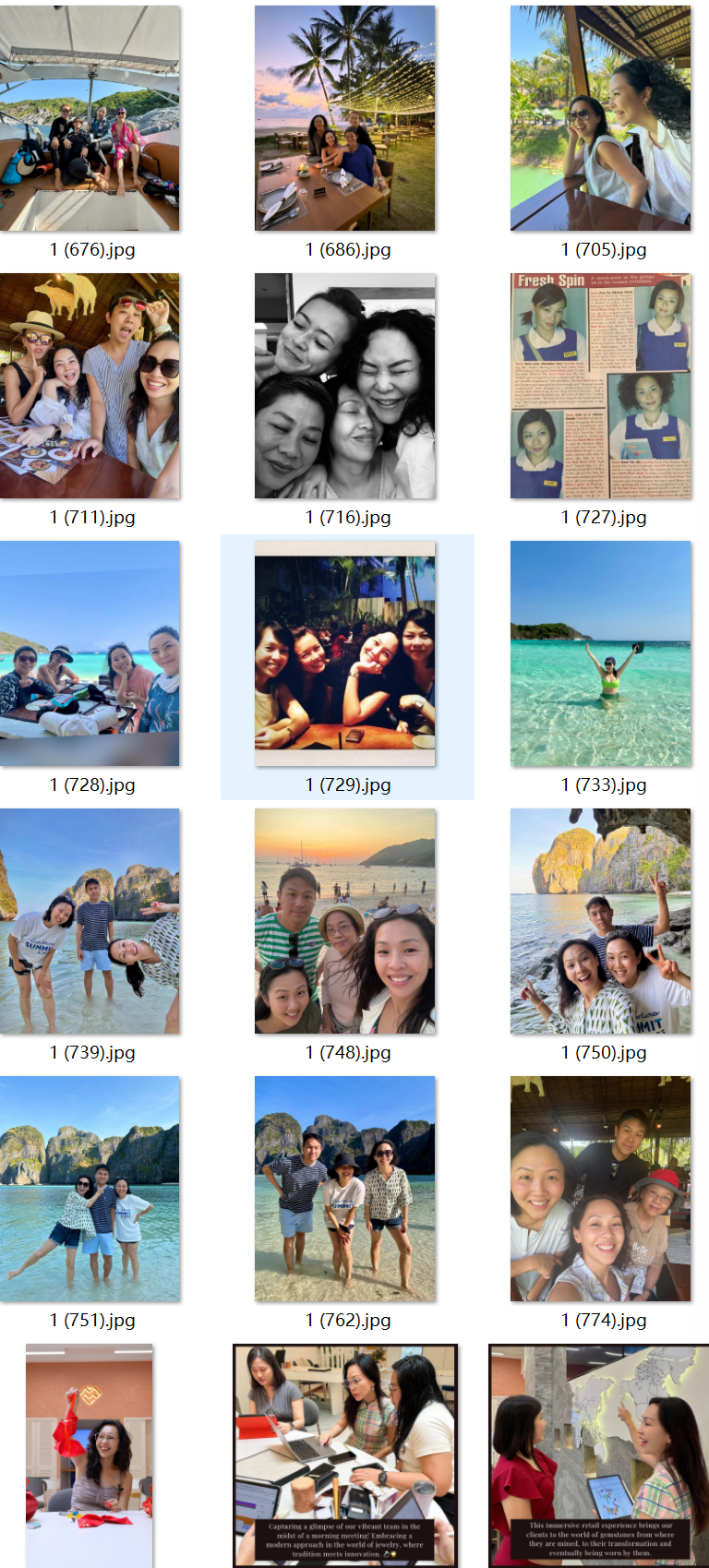Open image 1 (762).jpg

coord(345,1189)
